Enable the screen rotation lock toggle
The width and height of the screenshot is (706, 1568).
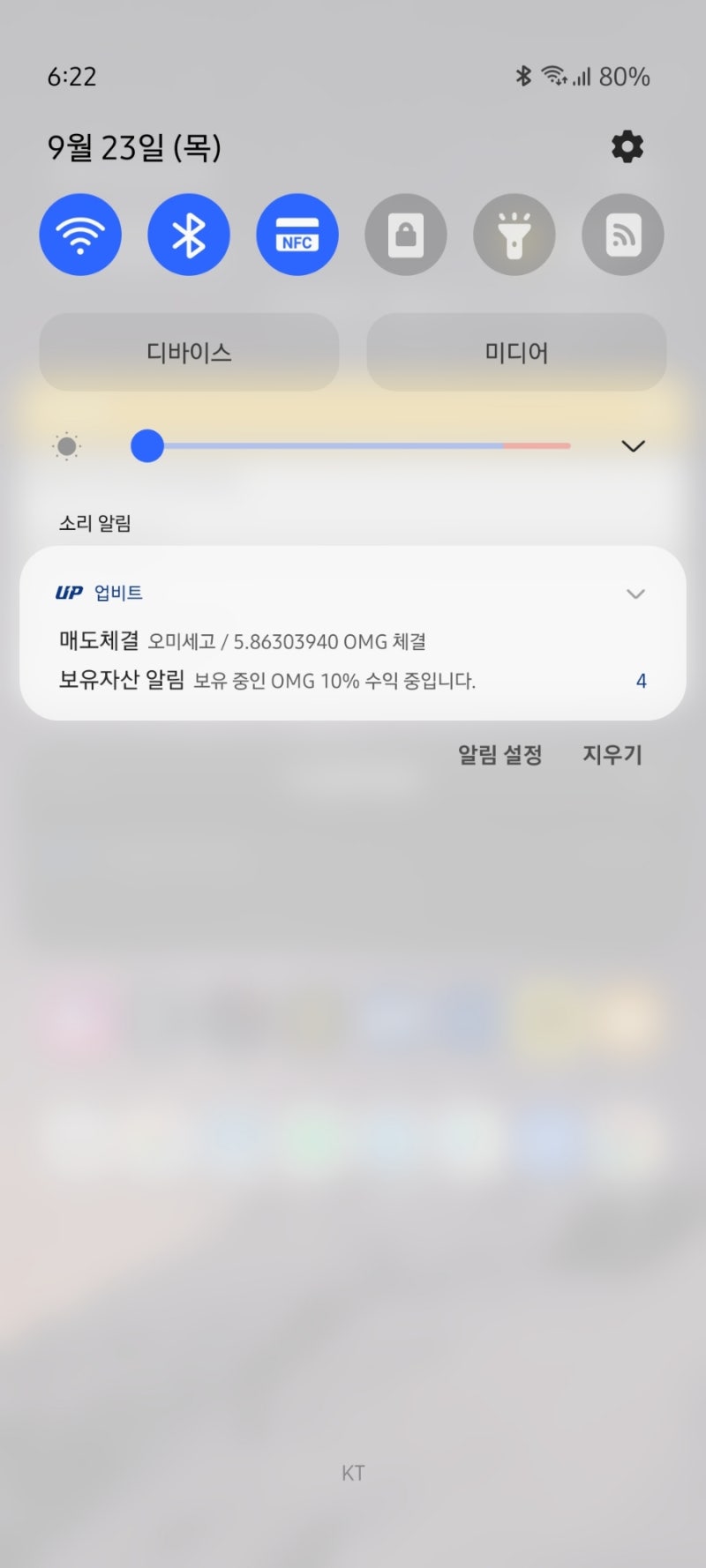(406, 235)
